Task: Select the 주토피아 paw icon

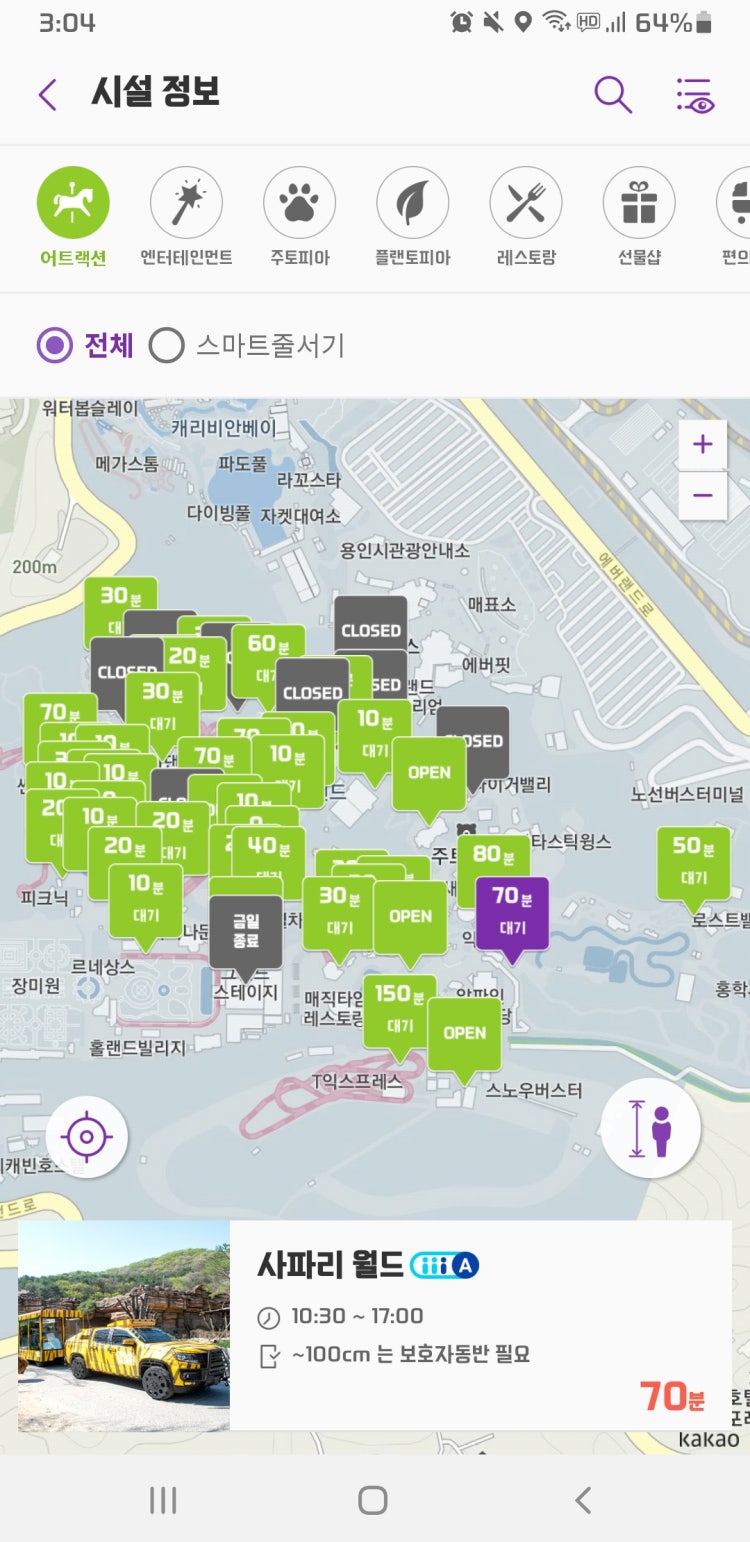Action: click(x=299, y=200)
